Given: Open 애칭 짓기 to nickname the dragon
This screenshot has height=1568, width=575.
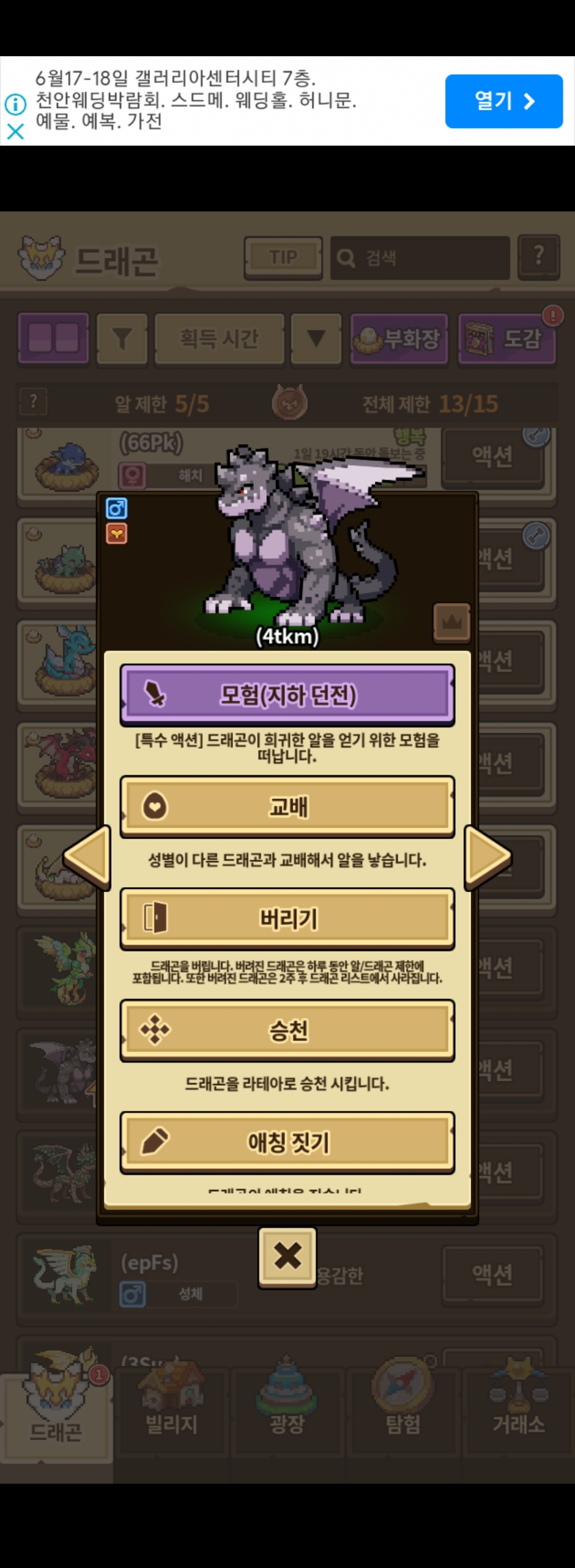Looking at the screenshot, I should pos(287,1141).
